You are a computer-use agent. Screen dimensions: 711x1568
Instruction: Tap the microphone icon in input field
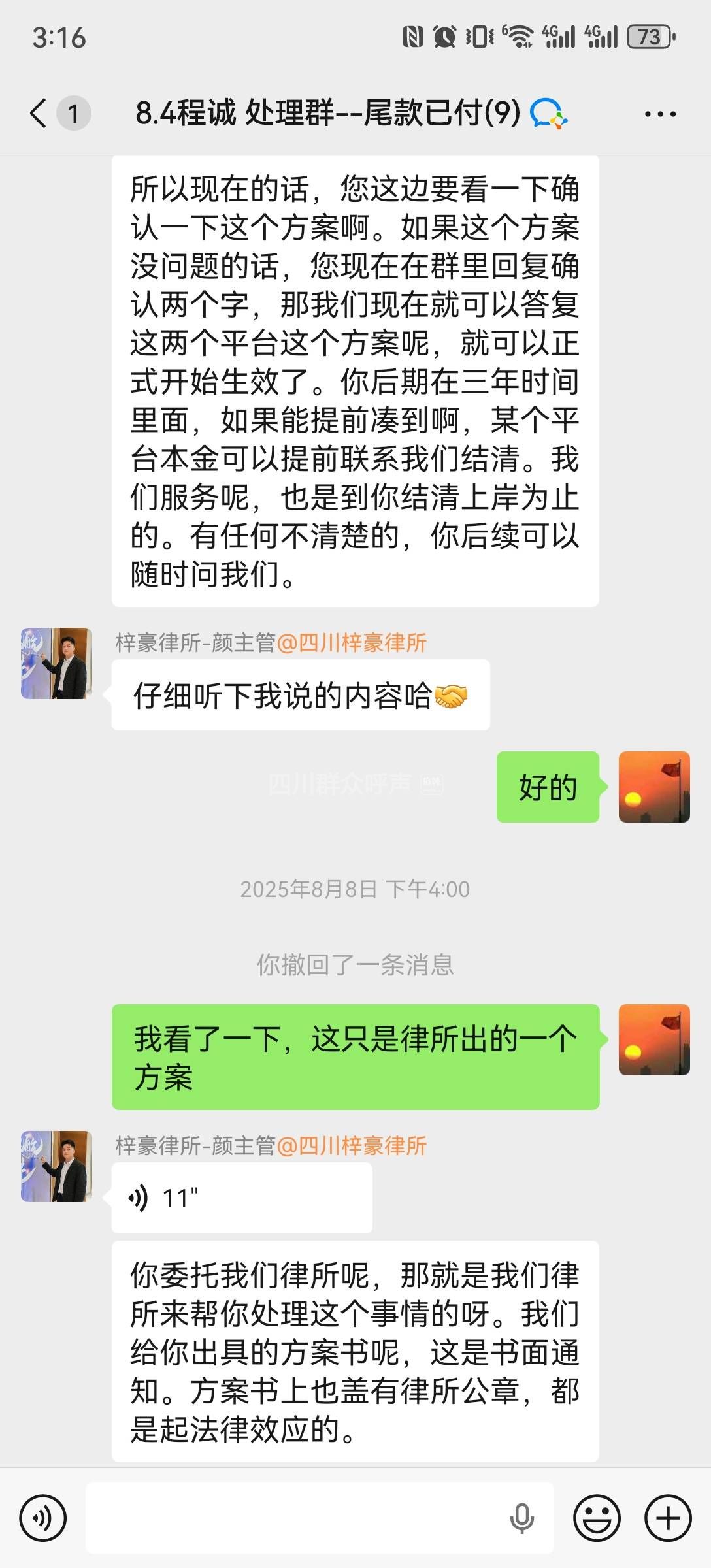(521, 1518)
